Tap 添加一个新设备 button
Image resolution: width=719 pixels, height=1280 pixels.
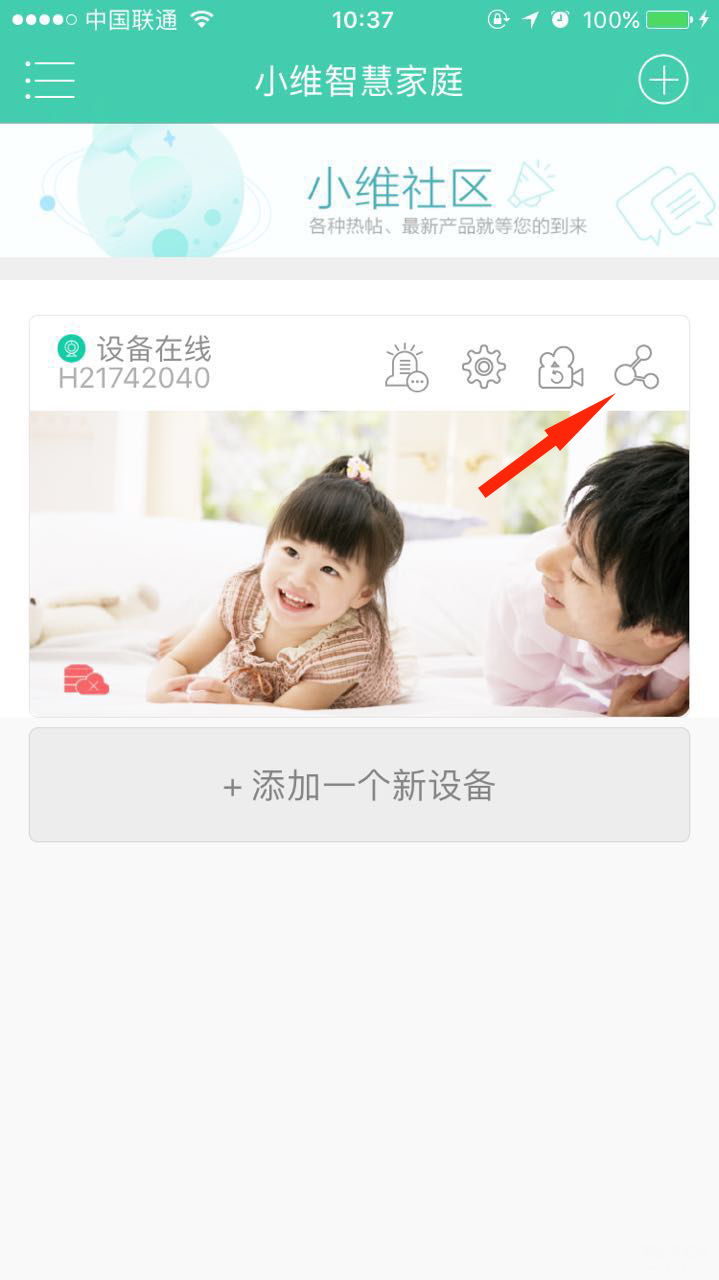pos(359,786)
